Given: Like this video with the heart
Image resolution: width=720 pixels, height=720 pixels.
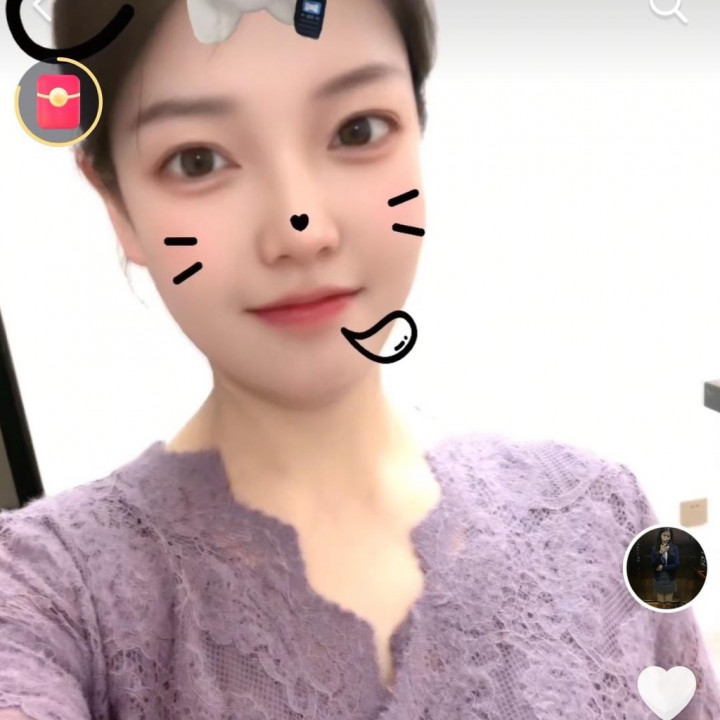Looking at the screenshot, I should click(667, 692).
